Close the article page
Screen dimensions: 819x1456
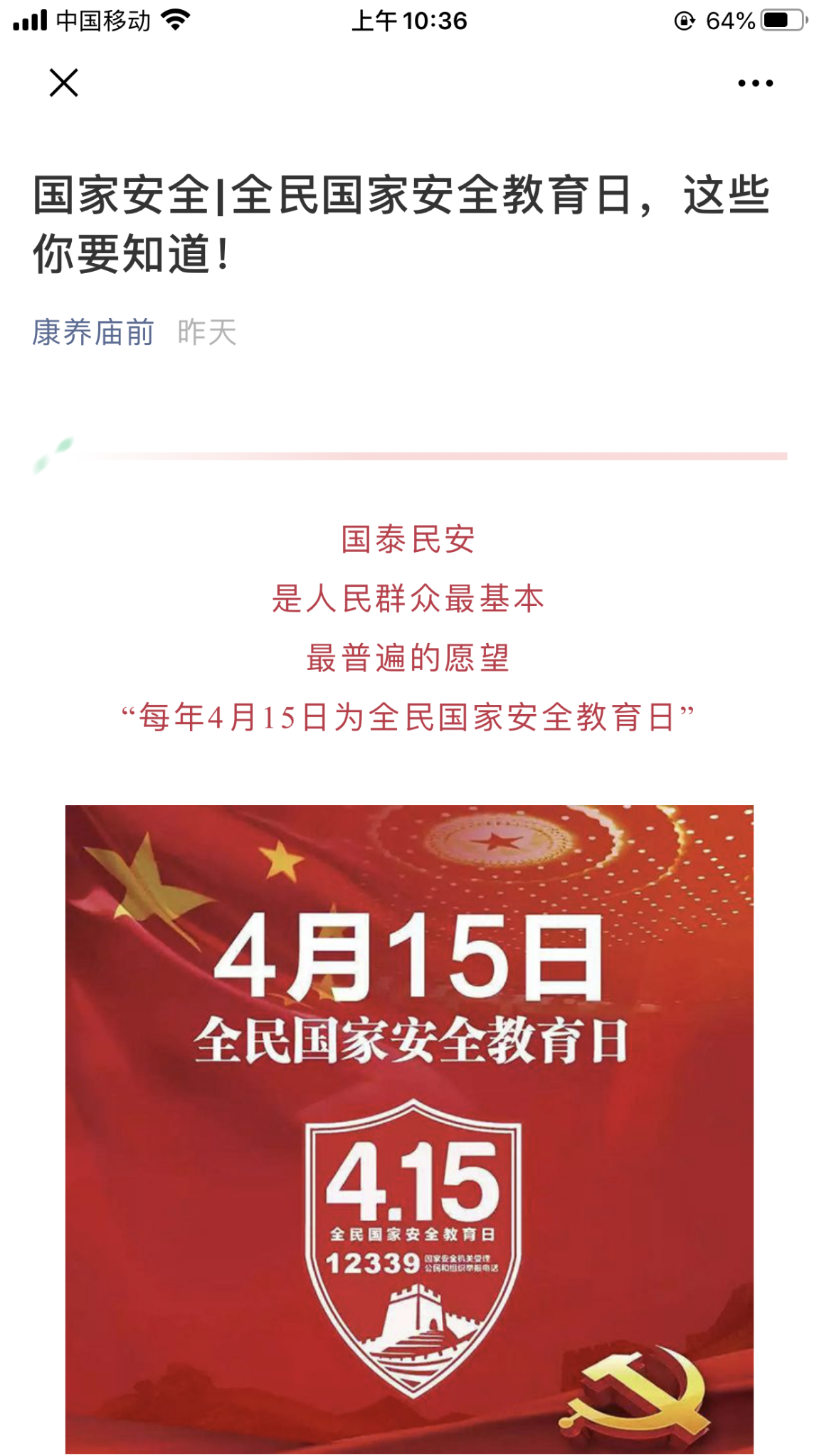point(63,83)
